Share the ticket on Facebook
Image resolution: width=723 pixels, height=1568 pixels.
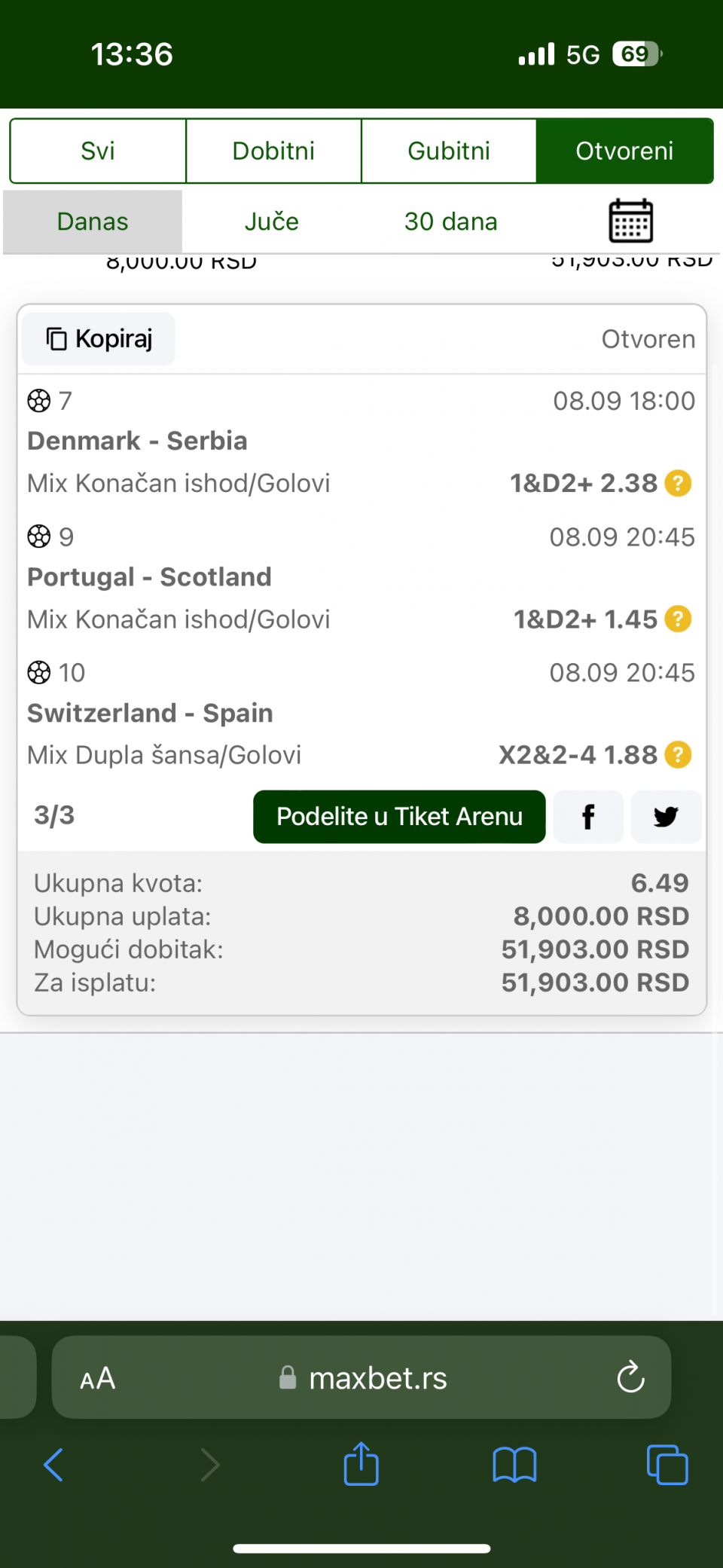(588, 817)
